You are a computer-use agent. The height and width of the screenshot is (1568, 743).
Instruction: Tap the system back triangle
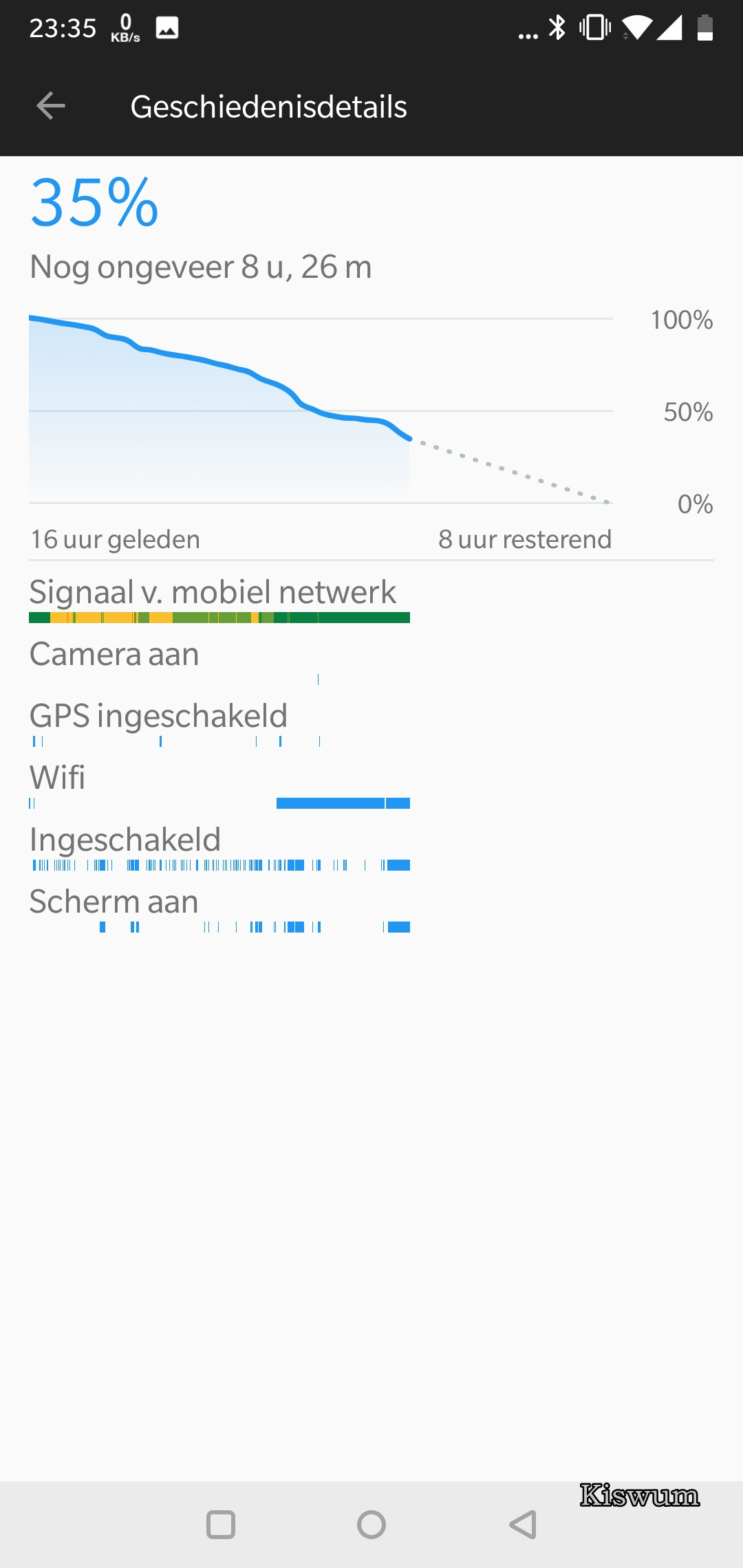coord(522,1525)
